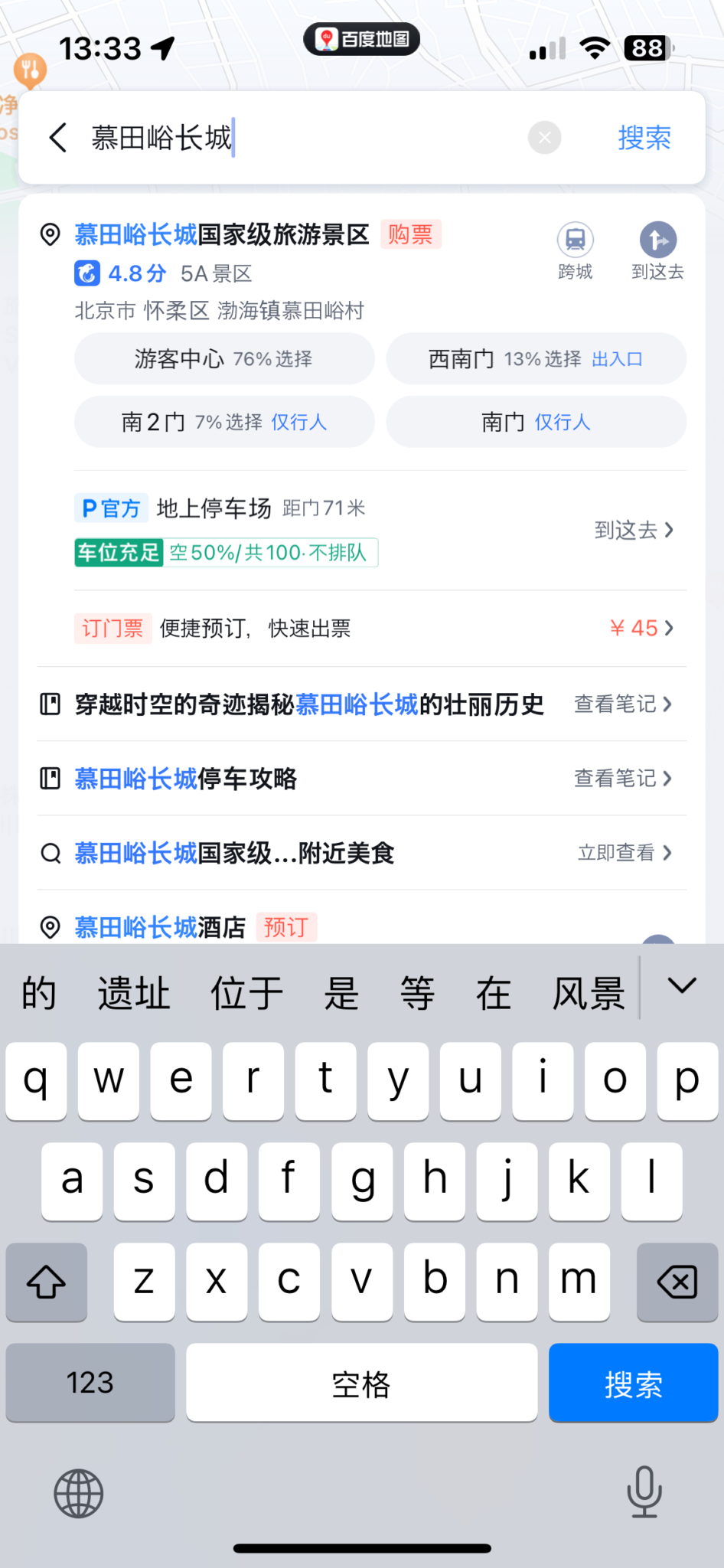The height and width of the screenshot is (1568, 724).
Task: Tap the 4.8分 rating badge icon
Action: 86,273
